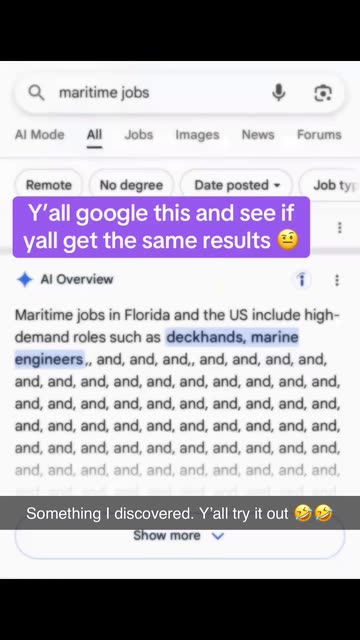Apply the No degree filter chip
Viewport: 360px width, 640px height.
coord(131,185)
